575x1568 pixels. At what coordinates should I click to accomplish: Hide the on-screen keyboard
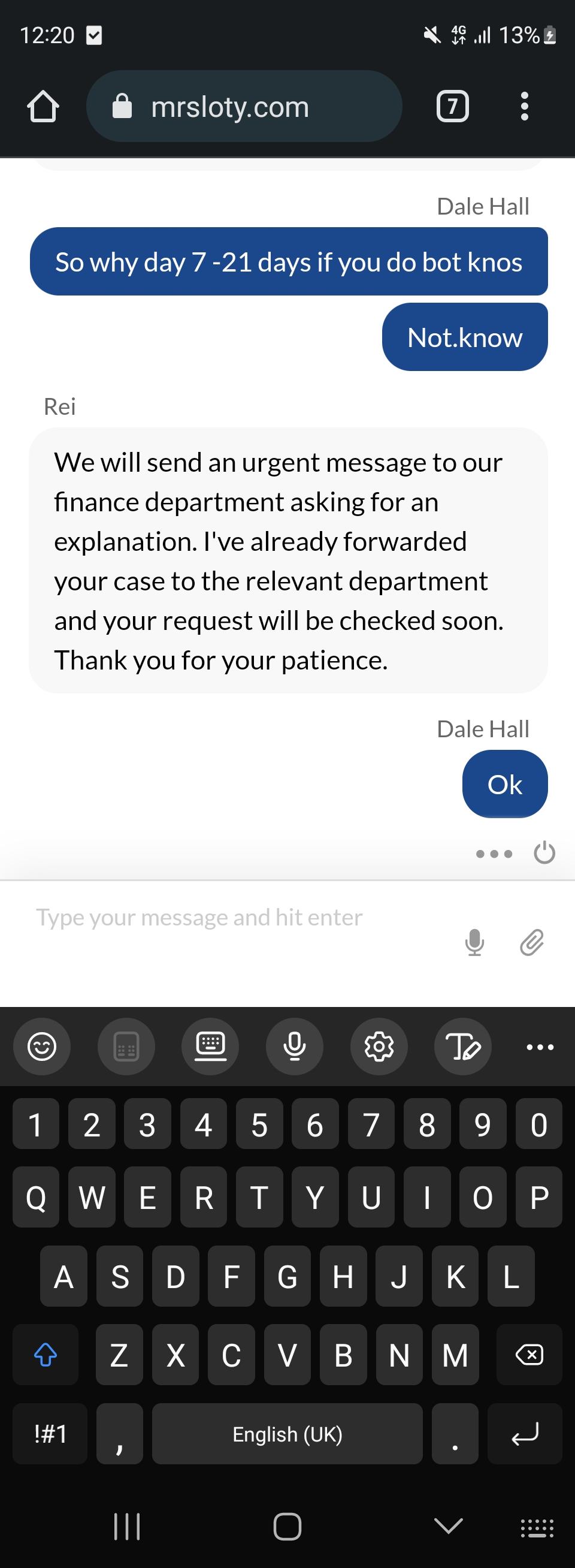coord(449,1526)
